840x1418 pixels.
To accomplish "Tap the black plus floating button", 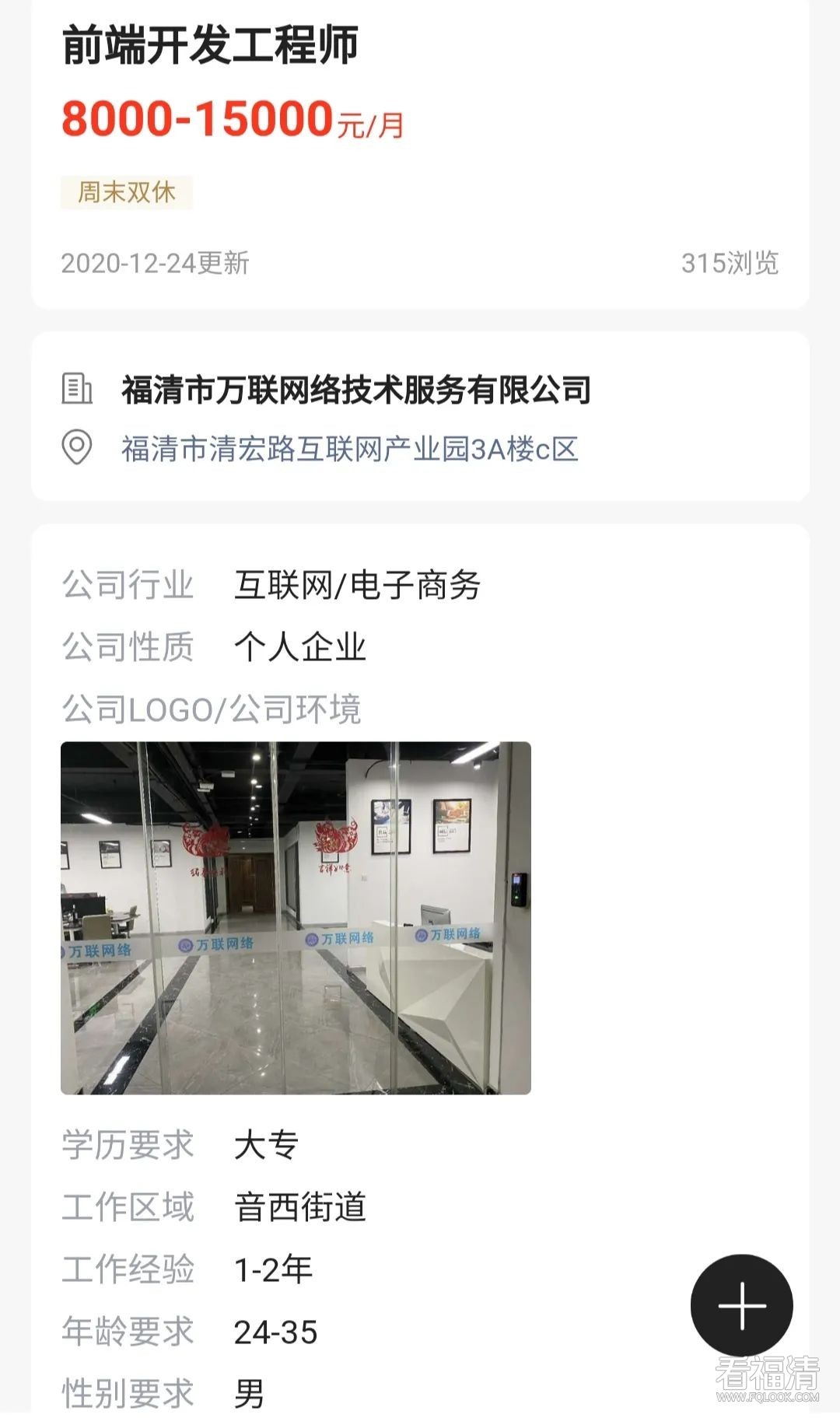I will [x=741, y=1304].
